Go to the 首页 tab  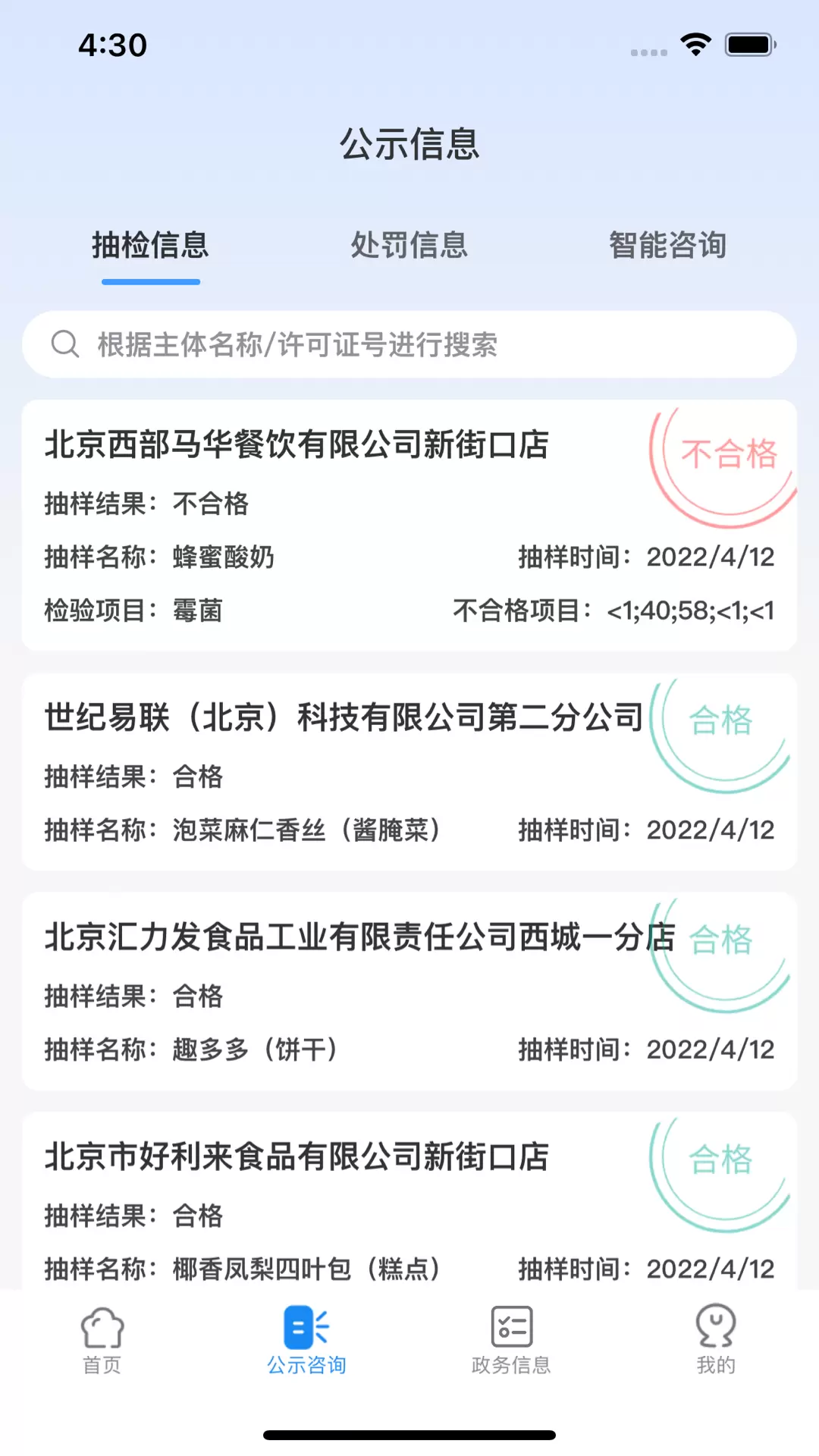pyautogui.click(x=102, y=1341)
